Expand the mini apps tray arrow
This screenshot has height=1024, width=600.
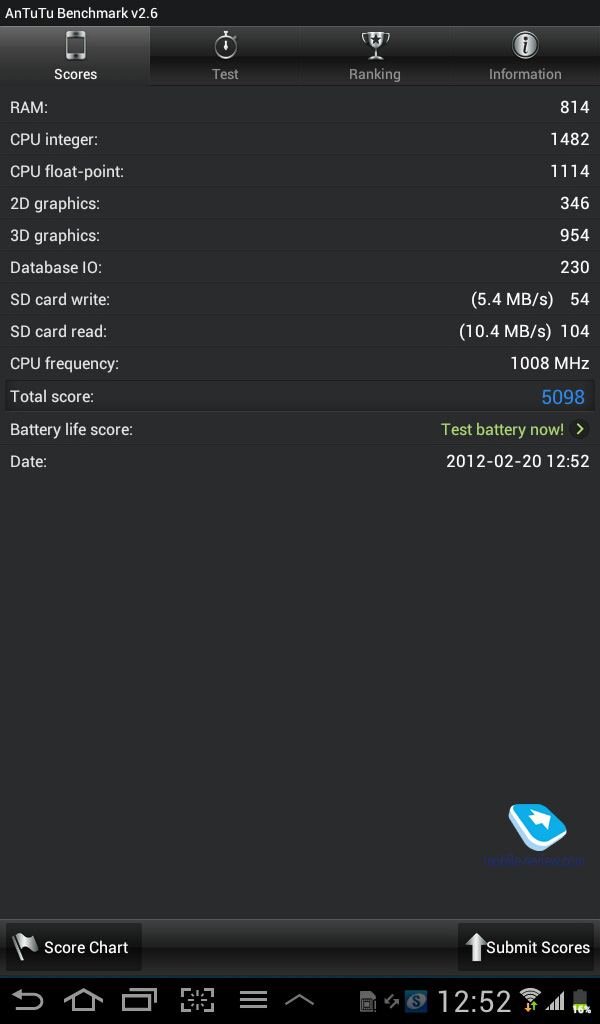click(300, 1000)
